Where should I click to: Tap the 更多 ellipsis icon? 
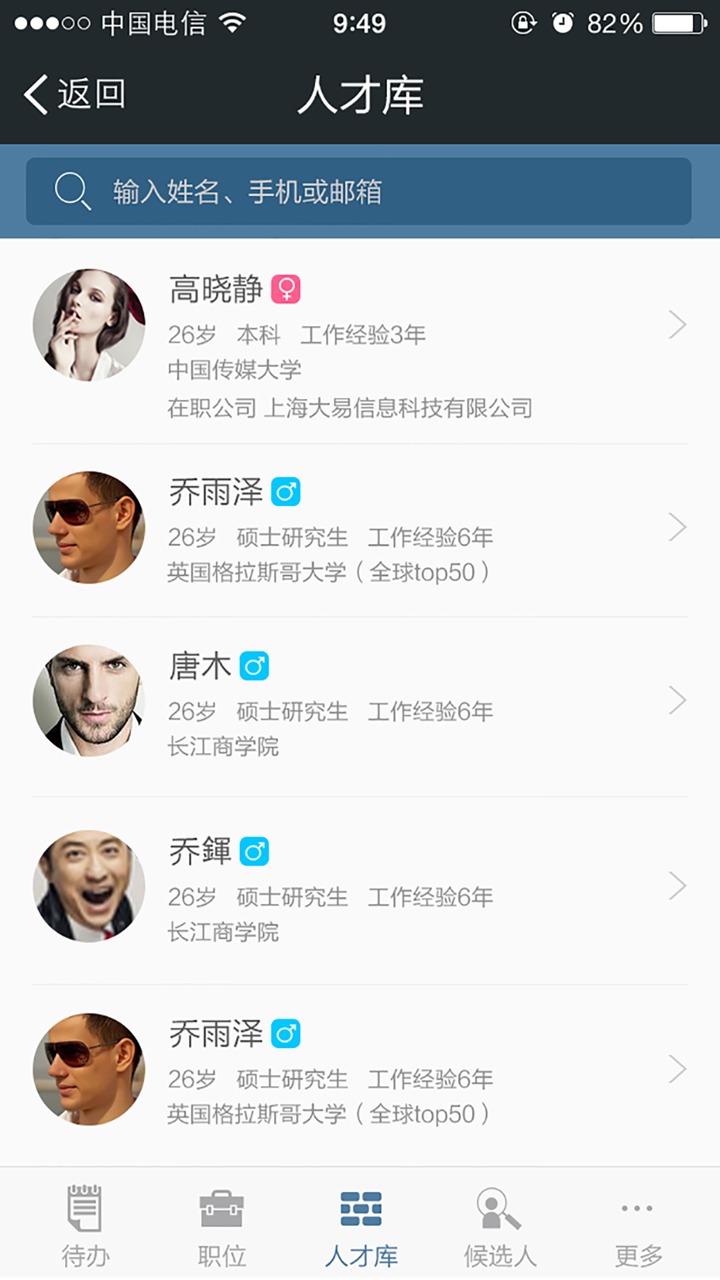click(637, 1208)
